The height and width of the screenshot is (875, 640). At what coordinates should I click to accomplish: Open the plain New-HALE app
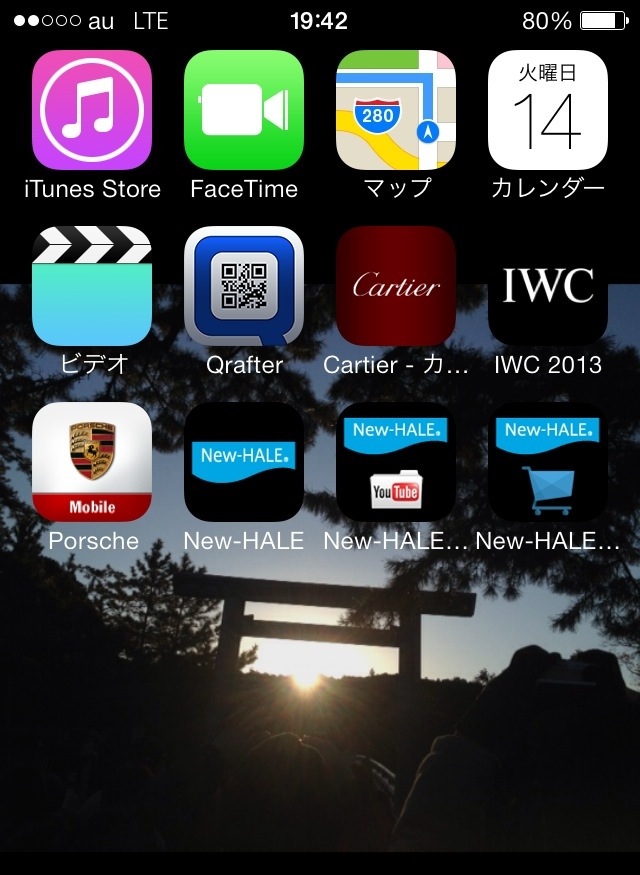pyautogui.click(x=244, y=462)
